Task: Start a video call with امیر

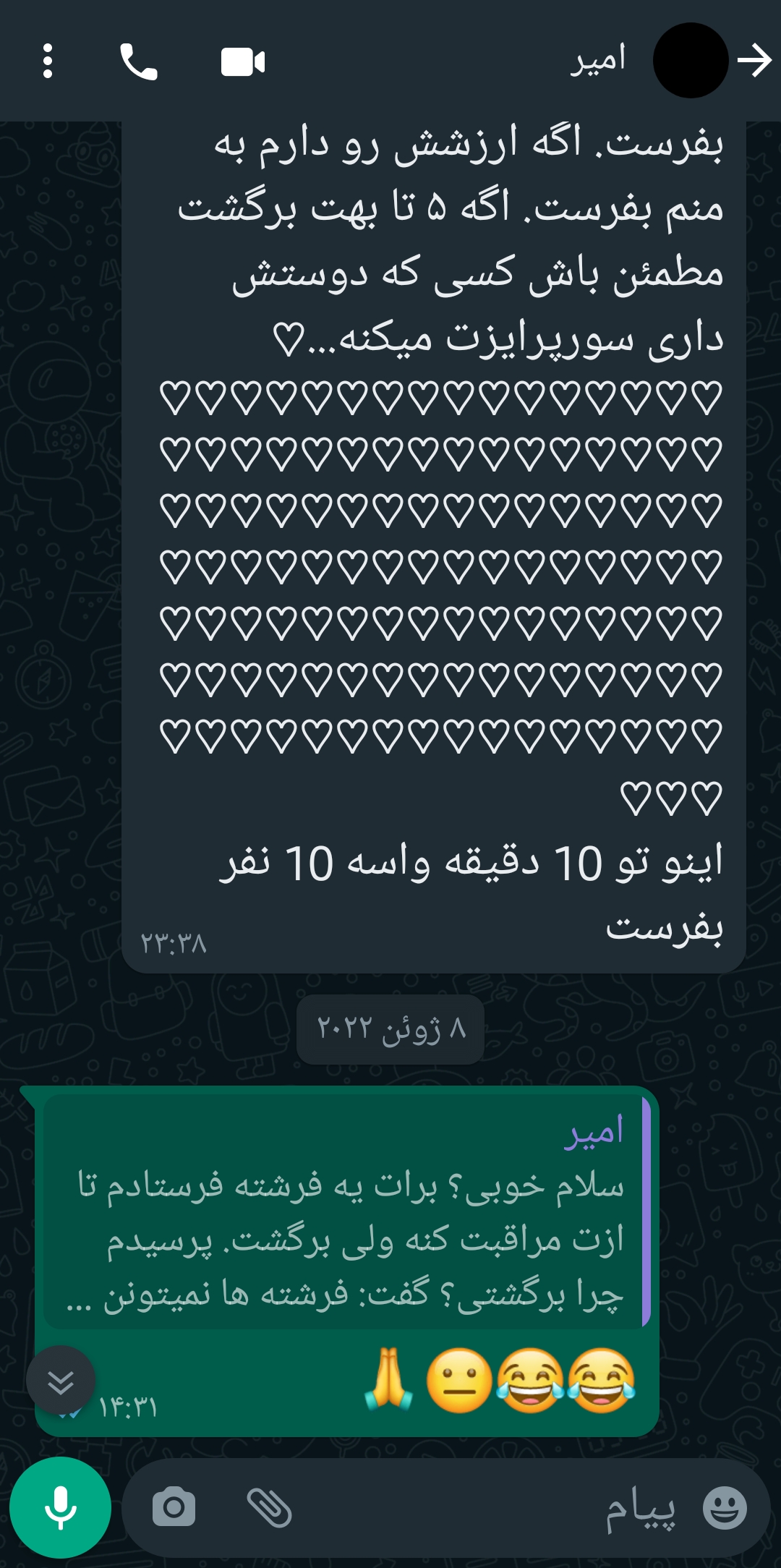Action: pos(243,61)
